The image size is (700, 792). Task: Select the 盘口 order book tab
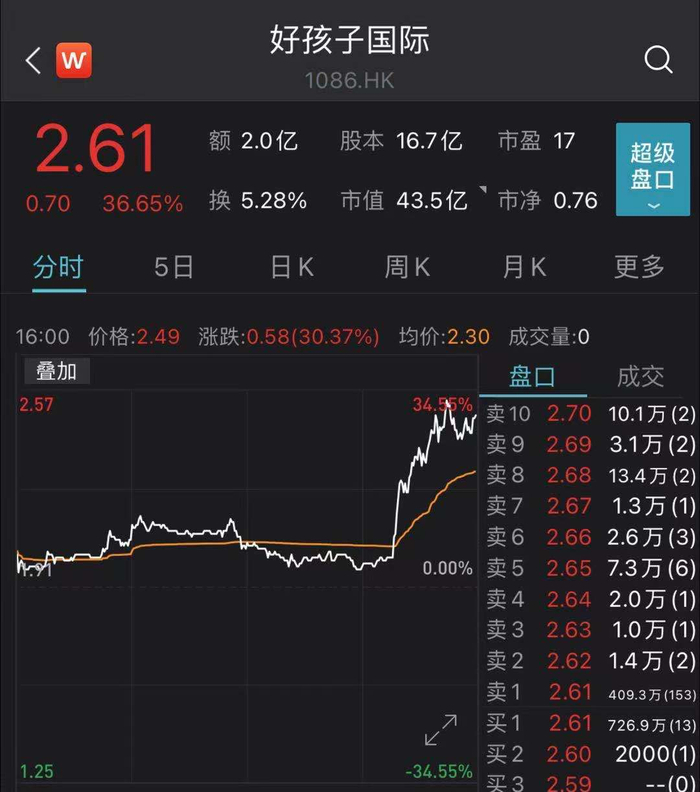coord(532,376)
